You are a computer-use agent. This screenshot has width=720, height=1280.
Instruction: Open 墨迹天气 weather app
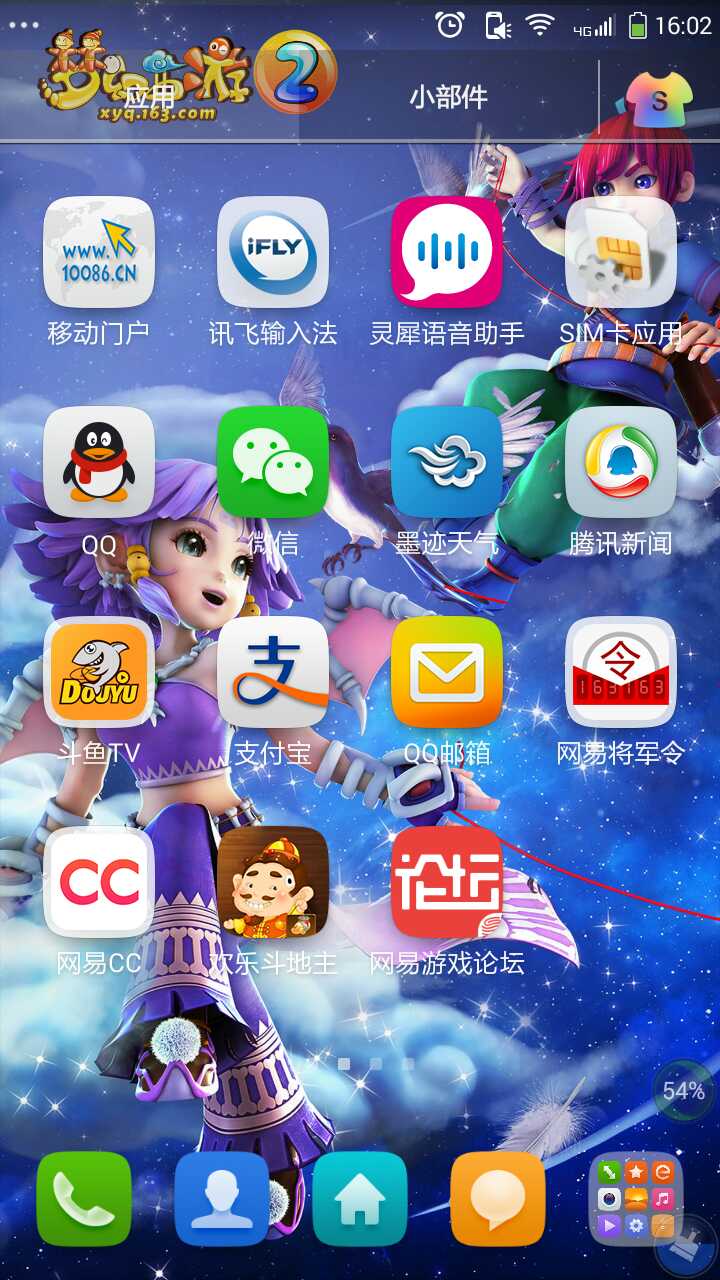447,462
